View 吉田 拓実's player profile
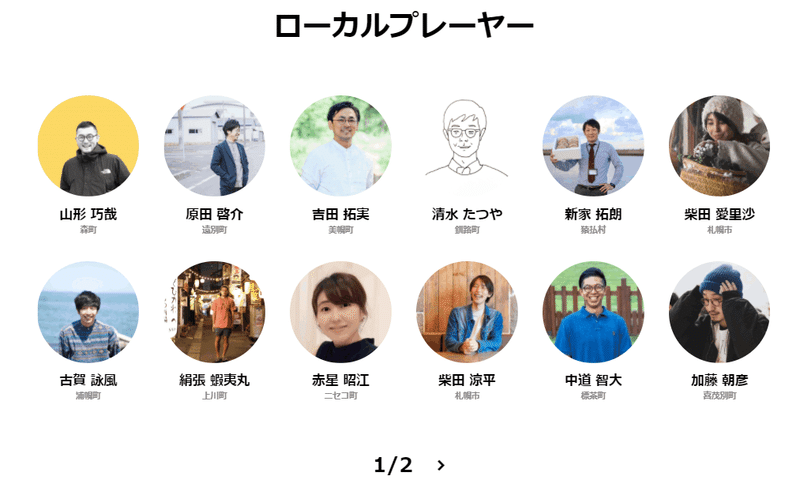The image size is (800, 498). 341,146
